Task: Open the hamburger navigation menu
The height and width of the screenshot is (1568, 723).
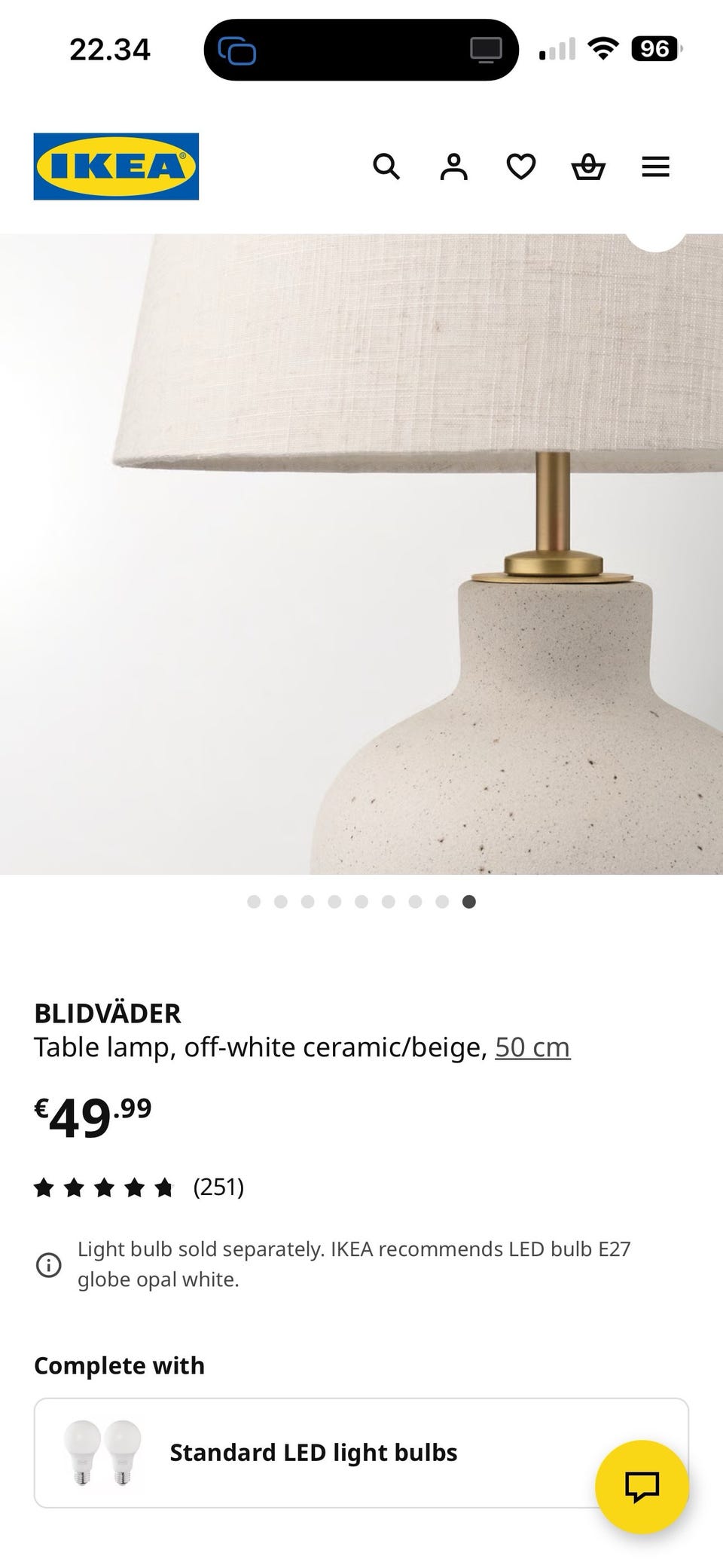Action: [655, 167]
